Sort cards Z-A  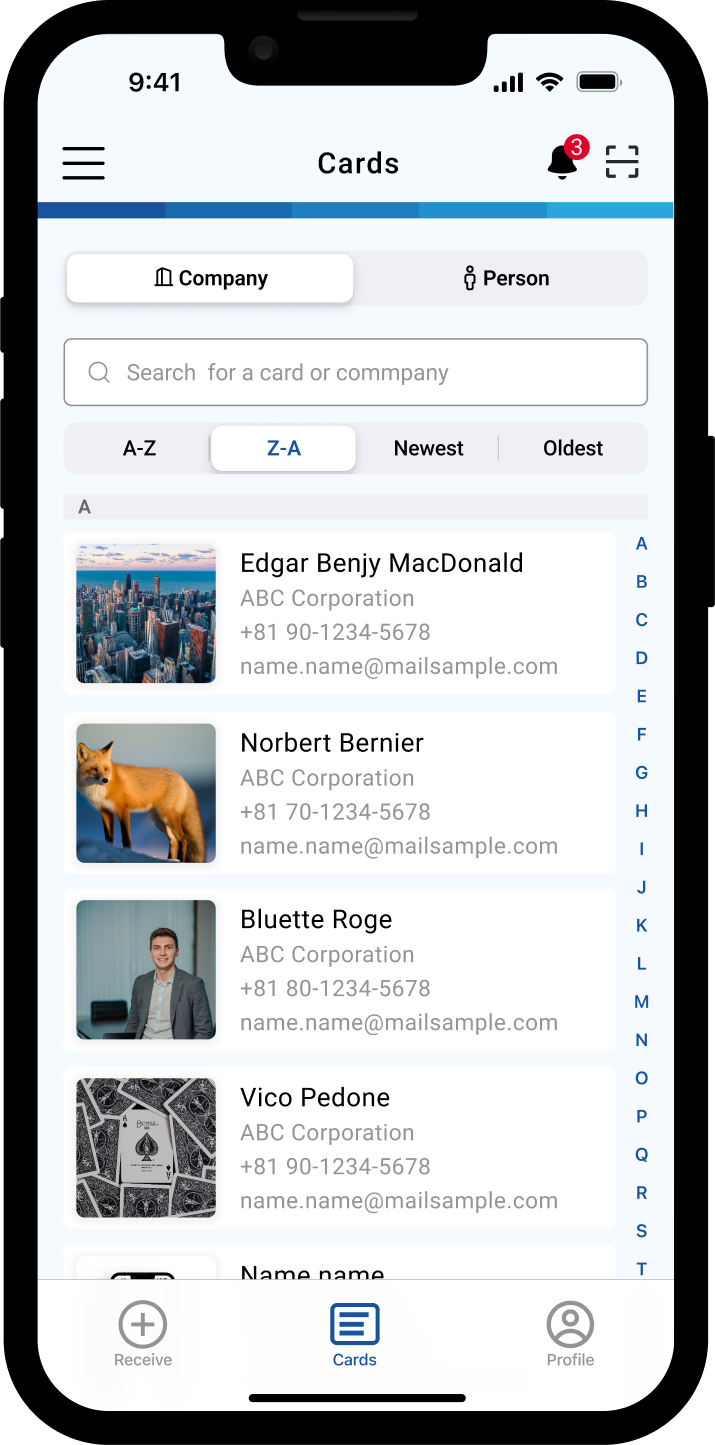click(284, 448)
